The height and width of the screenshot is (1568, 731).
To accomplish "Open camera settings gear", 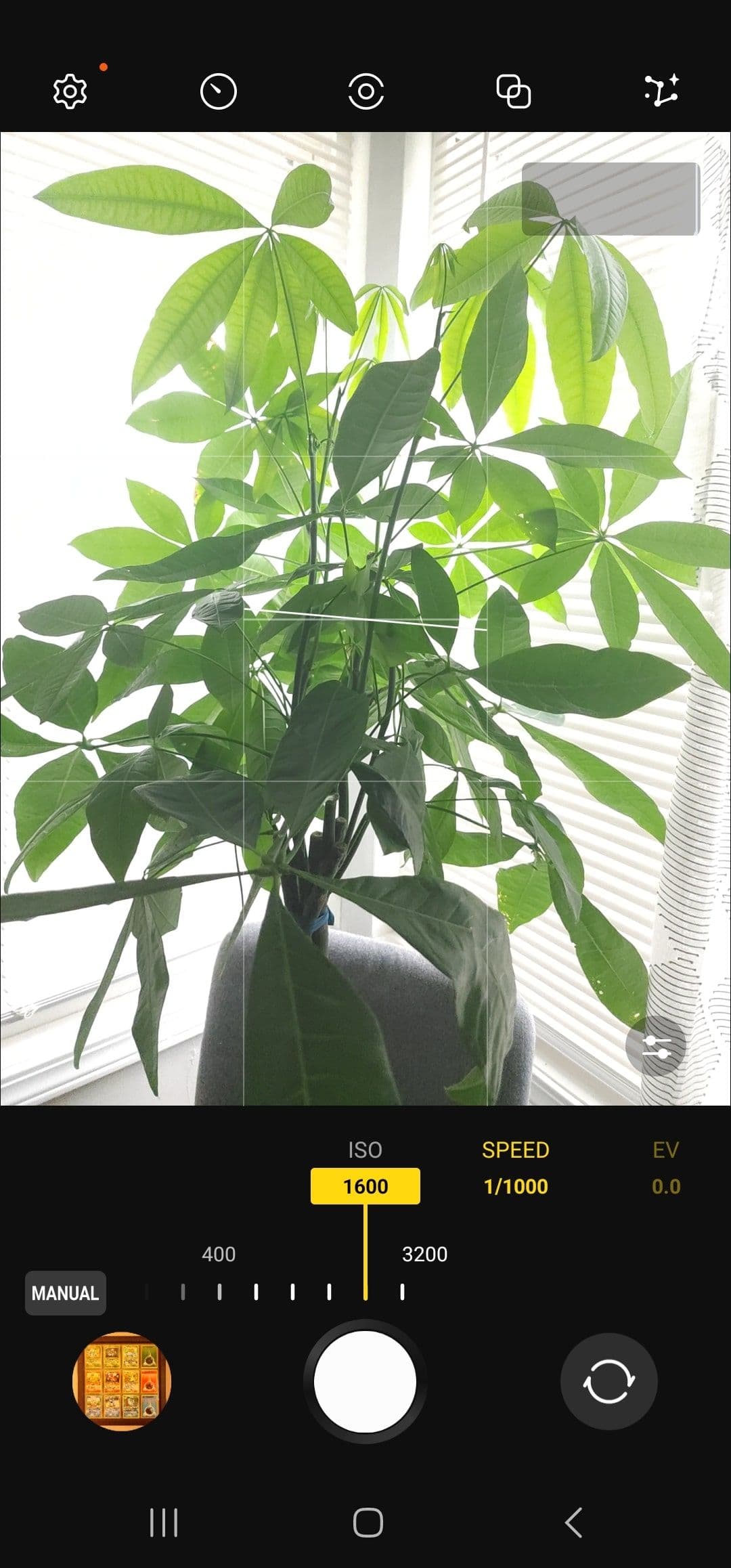I will click(x=70, y=91).
